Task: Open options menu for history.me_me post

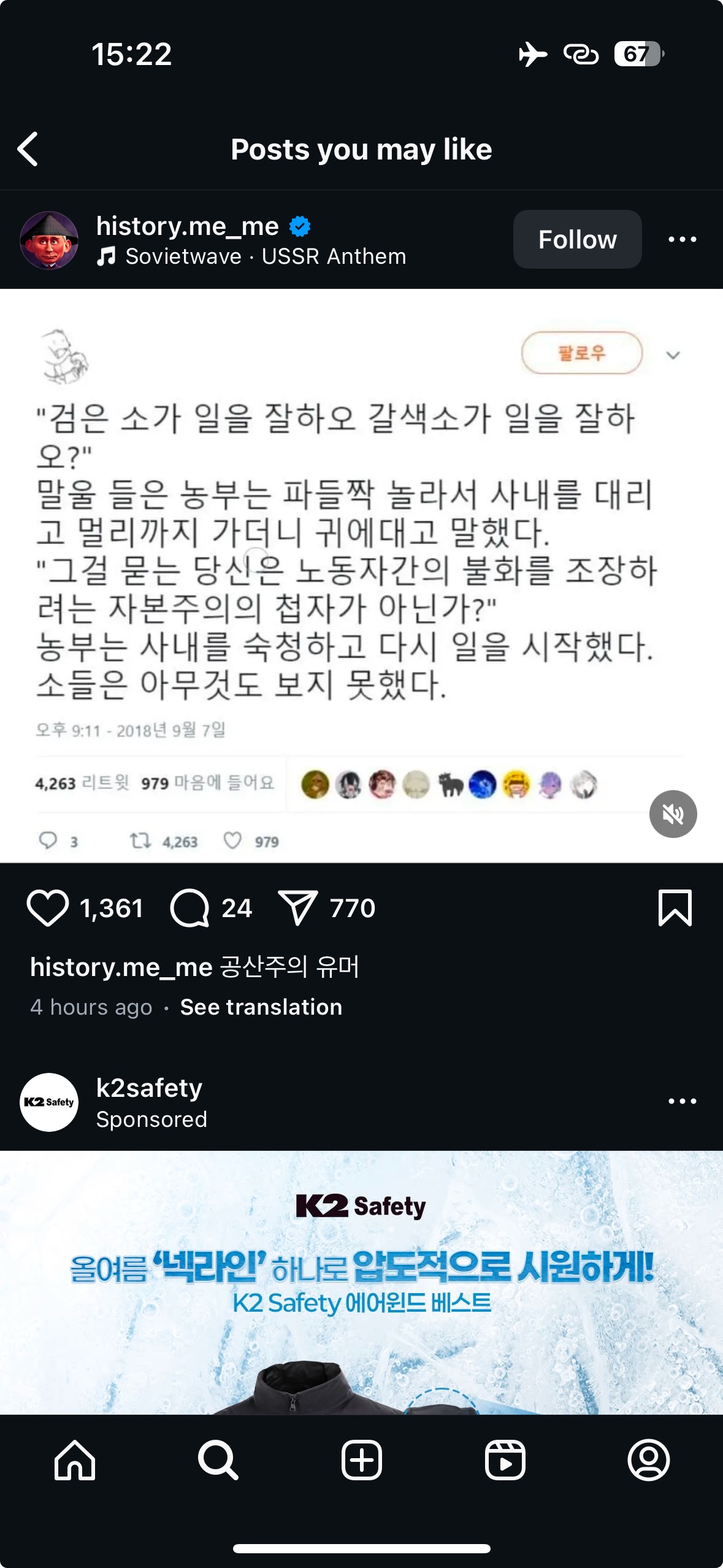Action: point(682,239)
